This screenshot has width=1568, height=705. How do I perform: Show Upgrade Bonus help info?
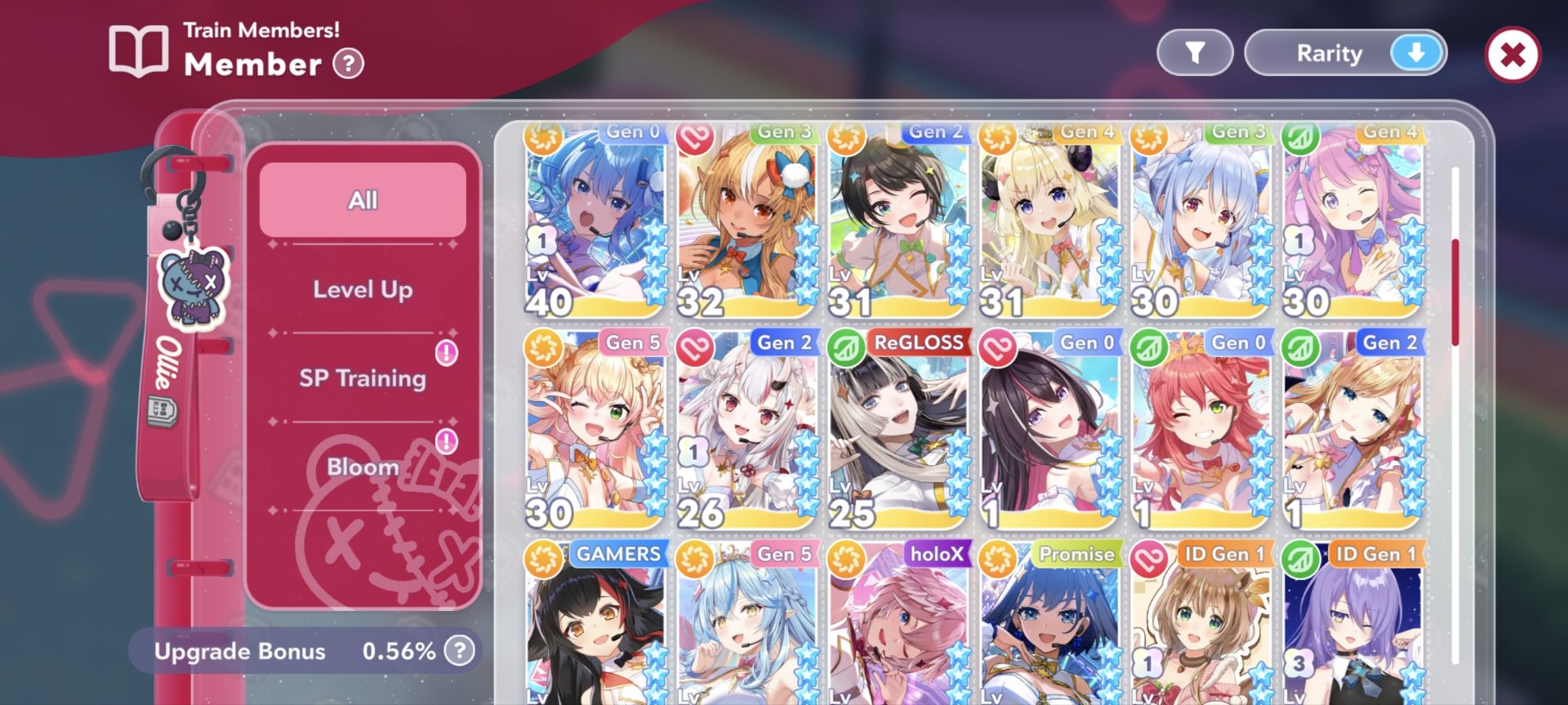(460, 651)
